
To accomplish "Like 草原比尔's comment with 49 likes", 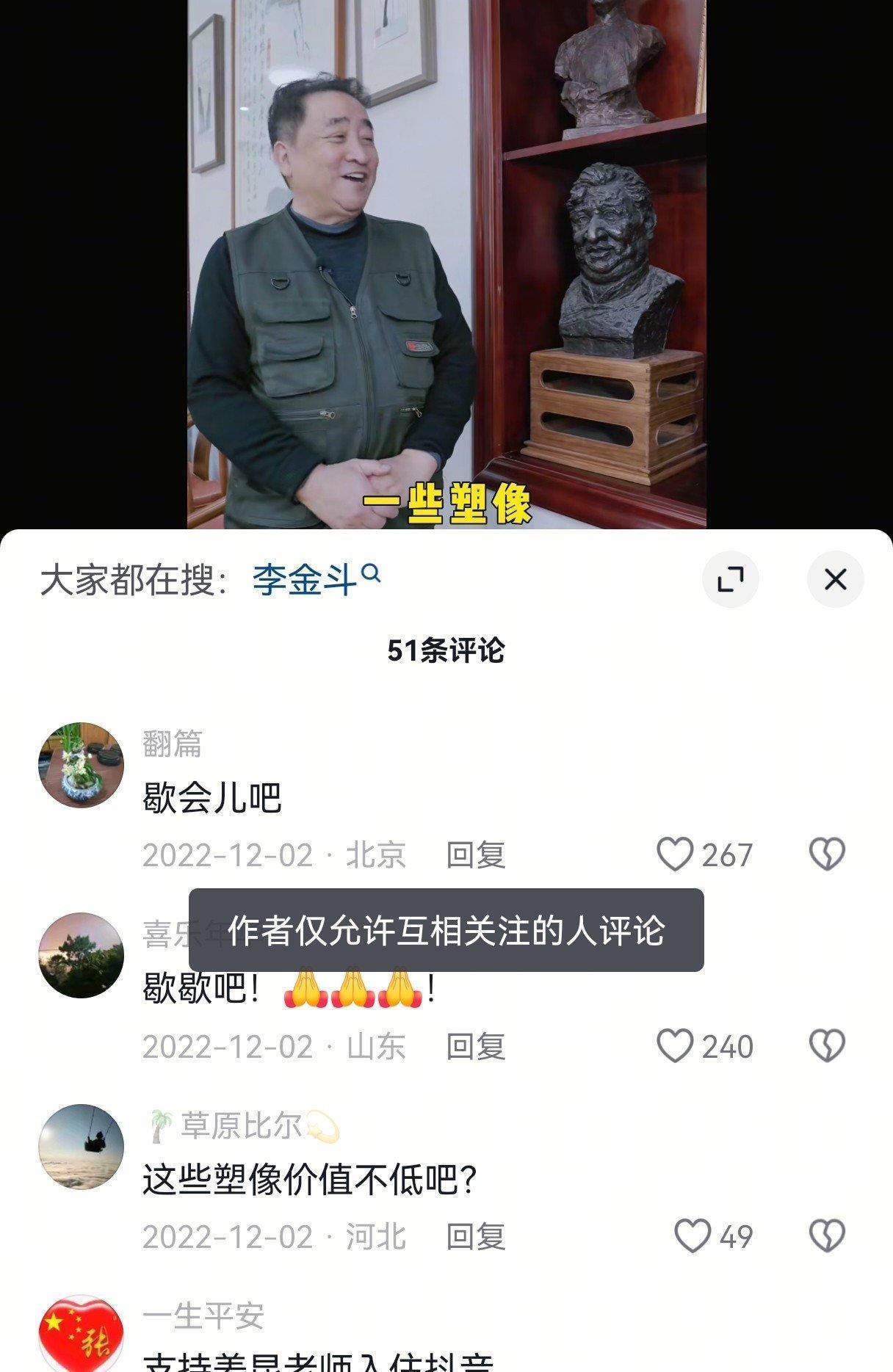I will pyautogui.click(x=693, y=1236).
